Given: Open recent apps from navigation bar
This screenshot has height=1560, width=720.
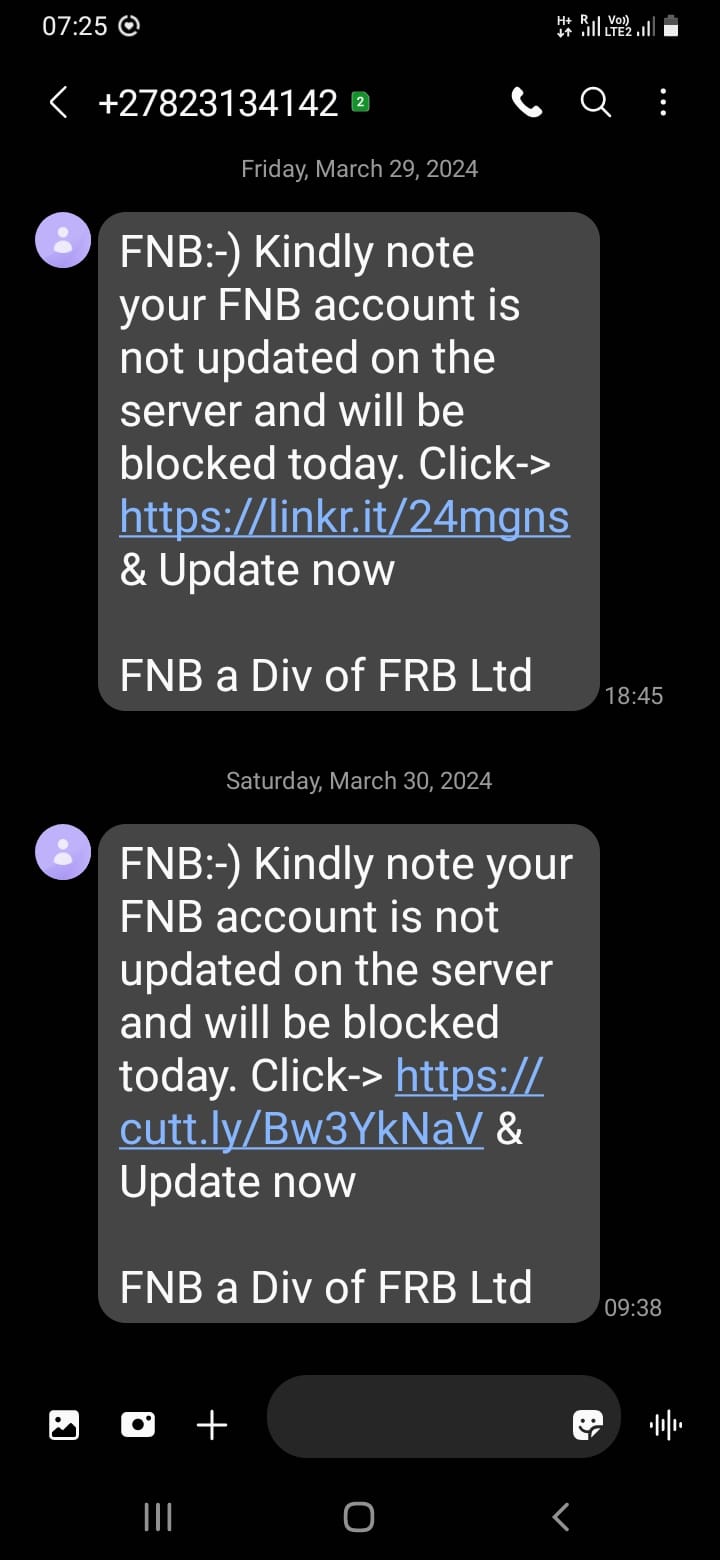Looking at the screenshot, I should pos(158,1517).
